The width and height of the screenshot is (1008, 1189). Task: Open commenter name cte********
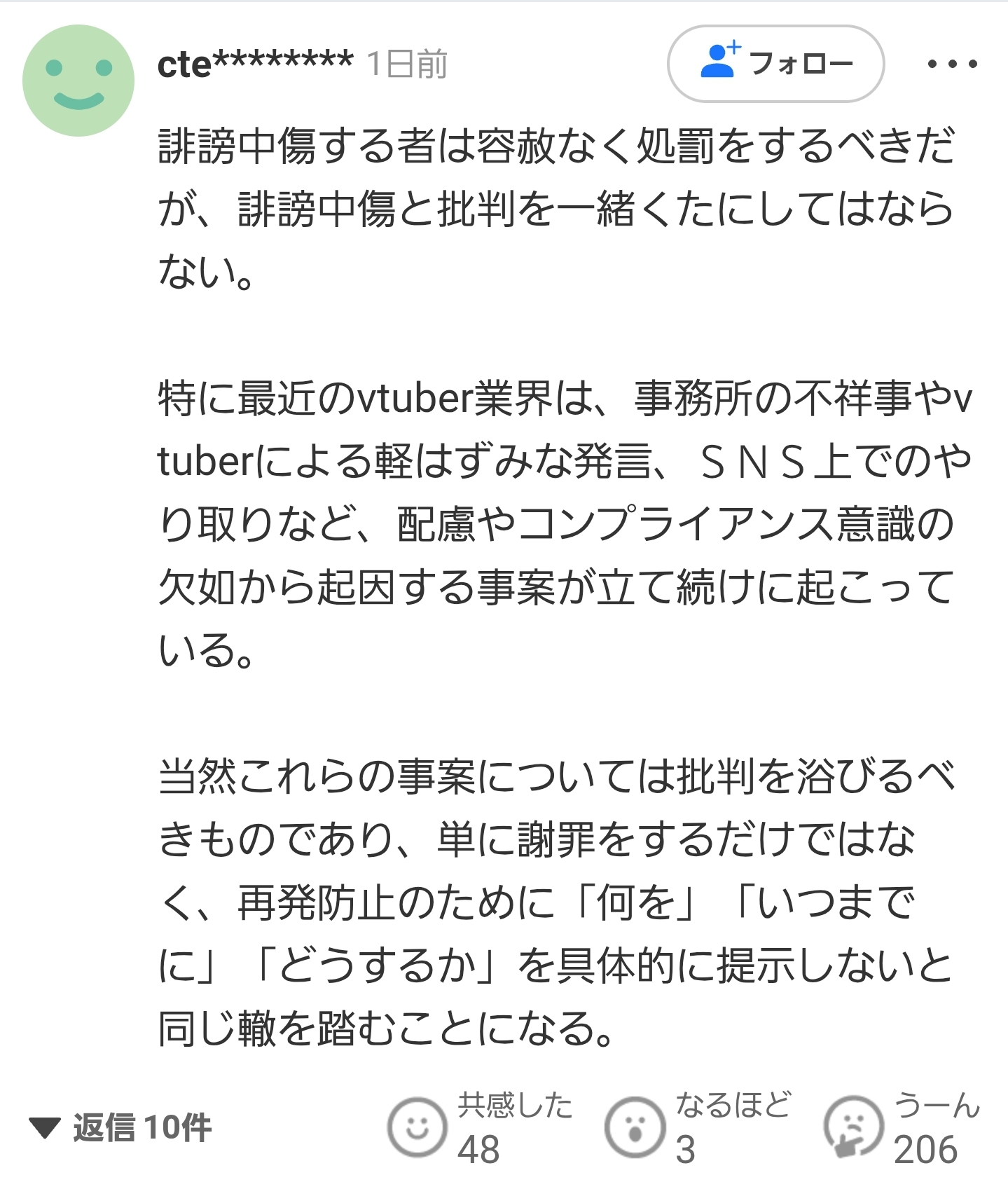[255, 64]
